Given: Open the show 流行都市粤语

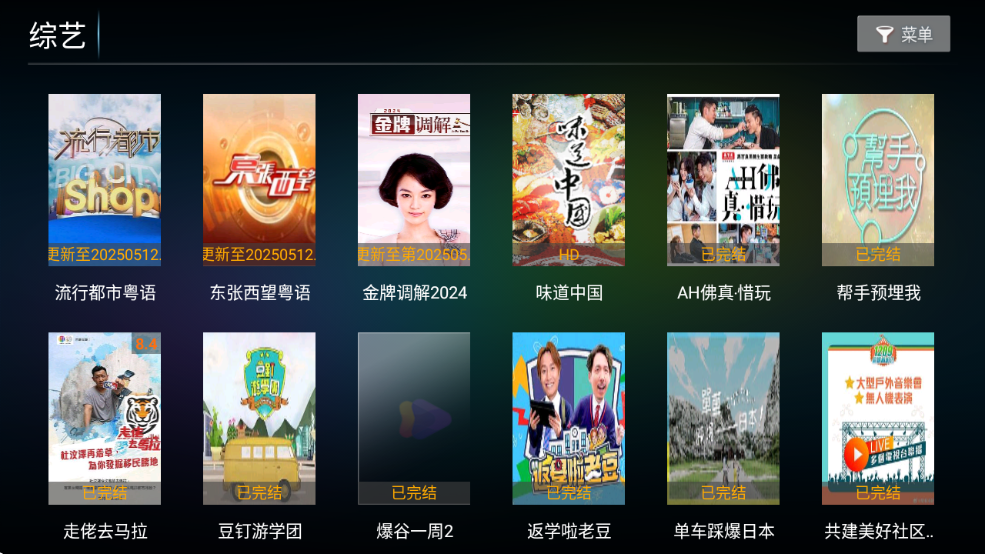Looking at the screenshot, I should pos(105,180).
